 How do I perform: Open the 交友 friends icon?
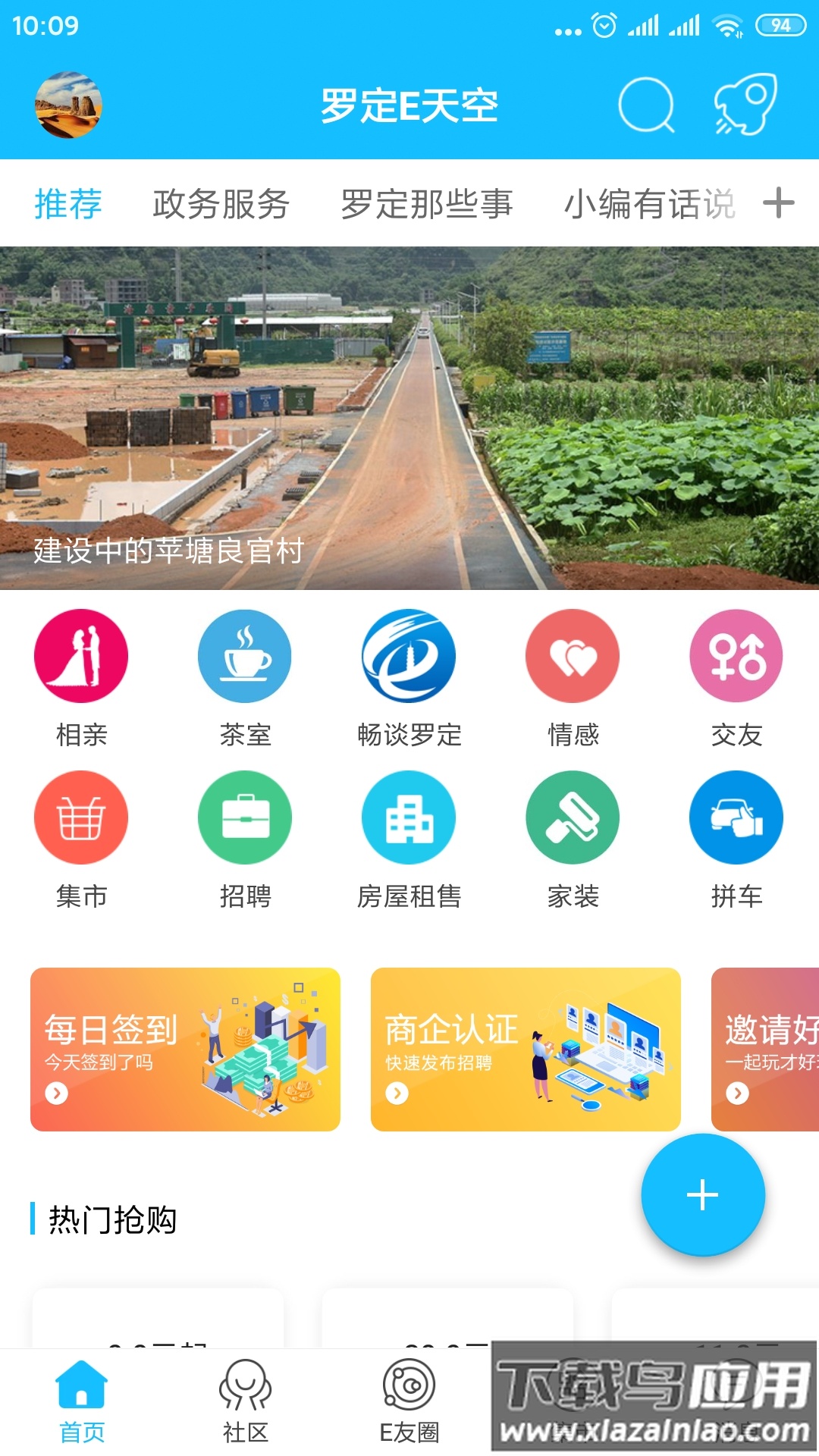coord(736,656)
